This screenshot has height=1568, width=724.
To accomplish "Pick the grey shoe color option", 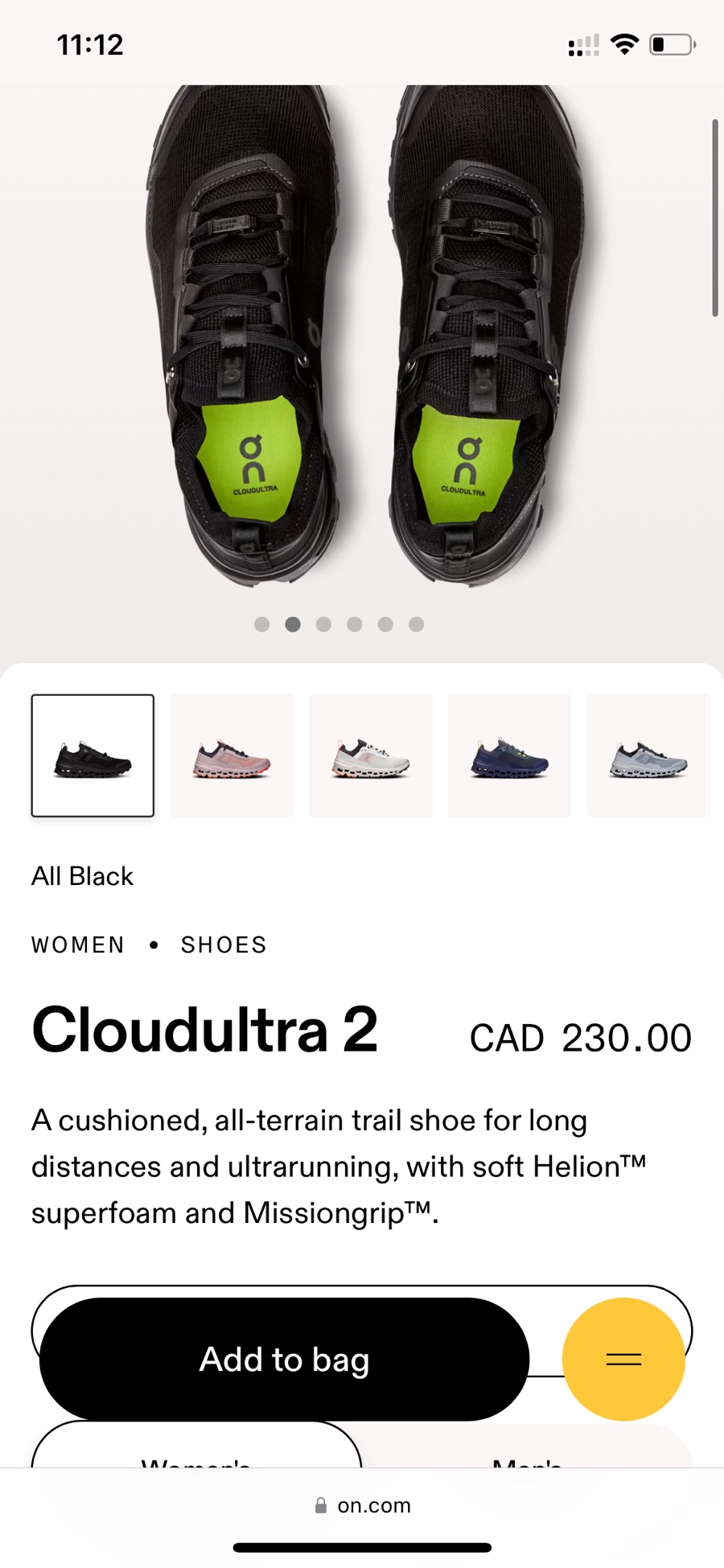I will pyautogui.click(x=648, y=755).
